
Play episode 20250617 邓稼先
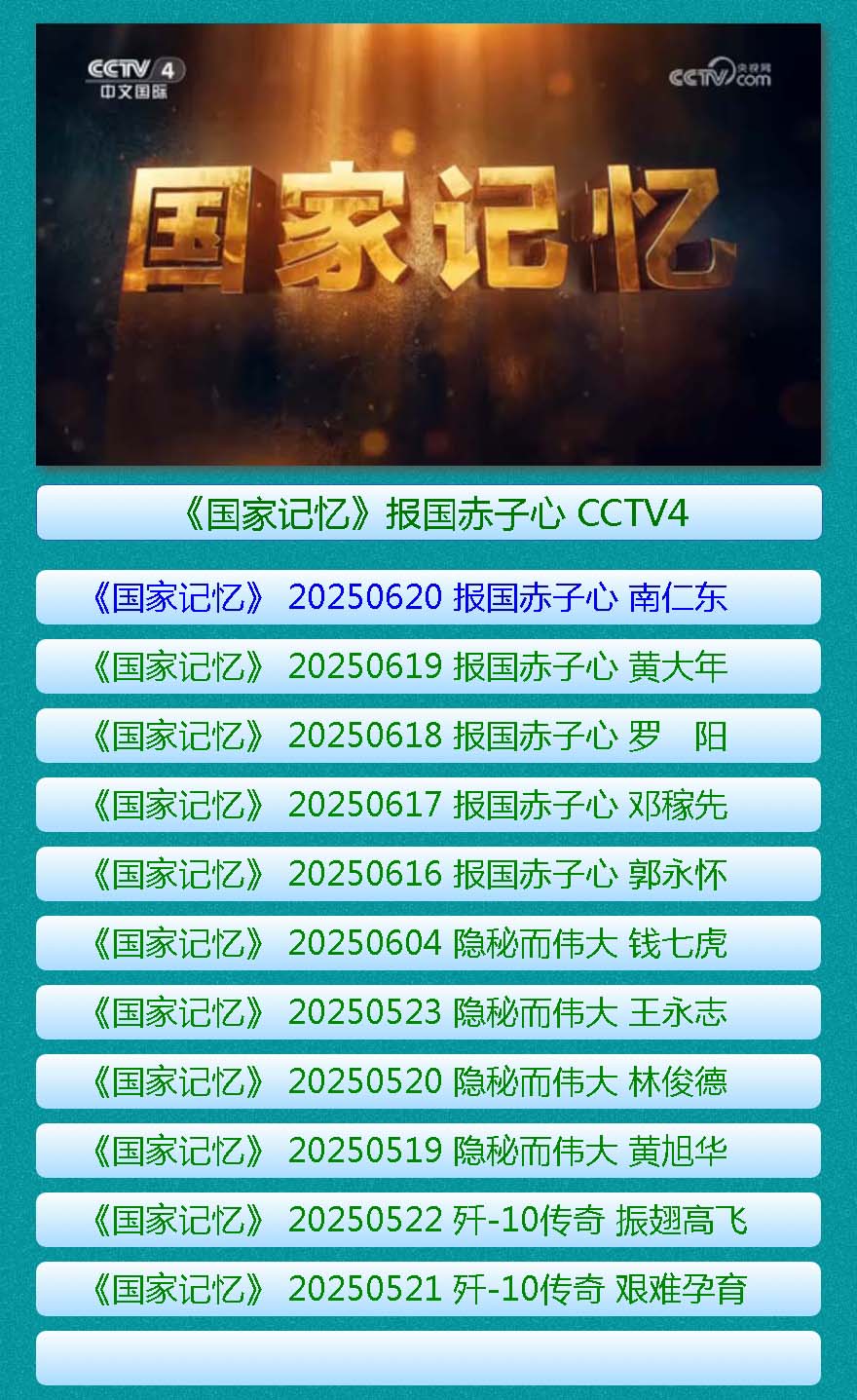pyautogui.click(x=428, y=805)
